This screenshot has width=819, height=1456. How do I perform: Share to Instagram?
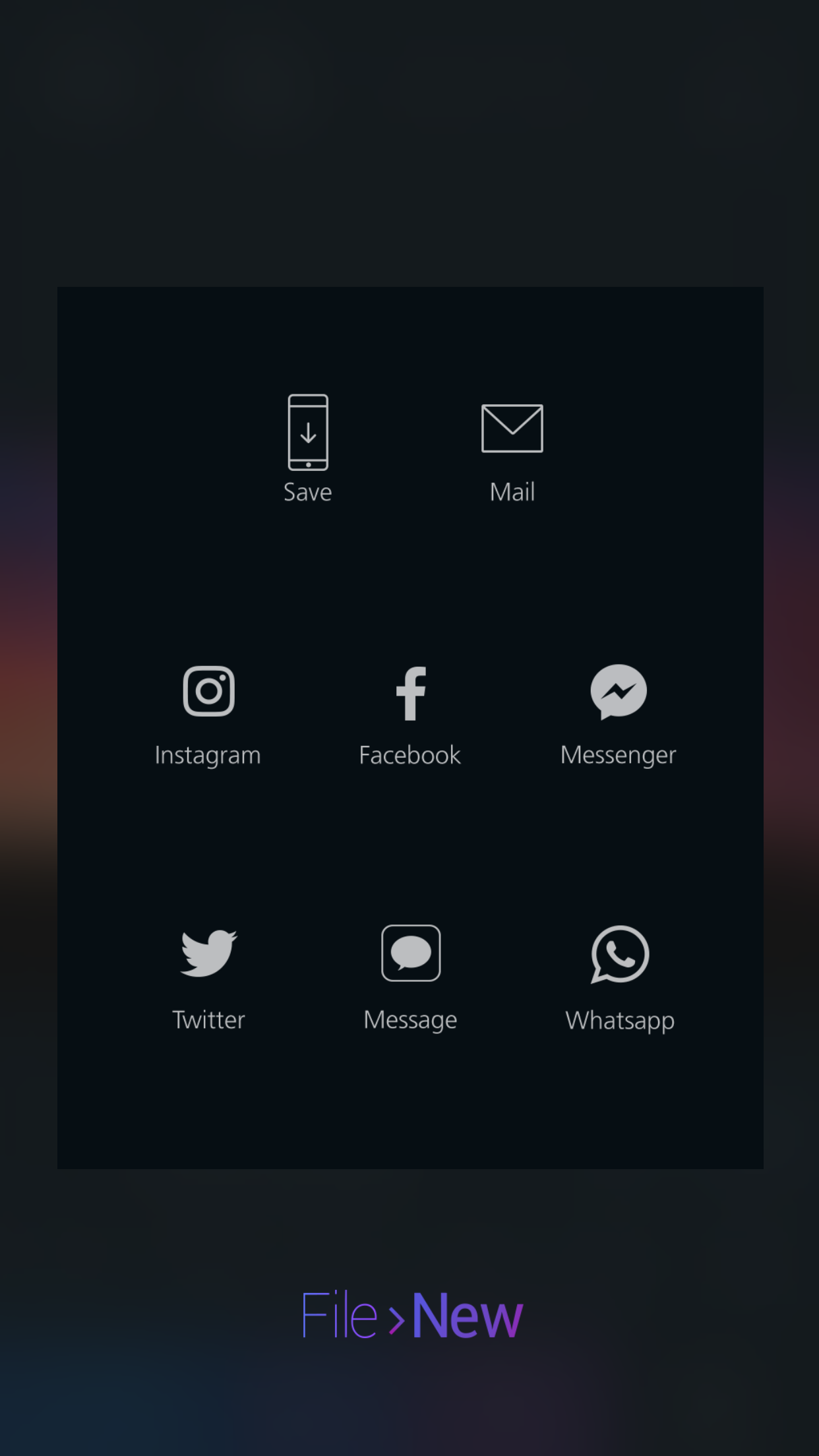tap(208, 717)
